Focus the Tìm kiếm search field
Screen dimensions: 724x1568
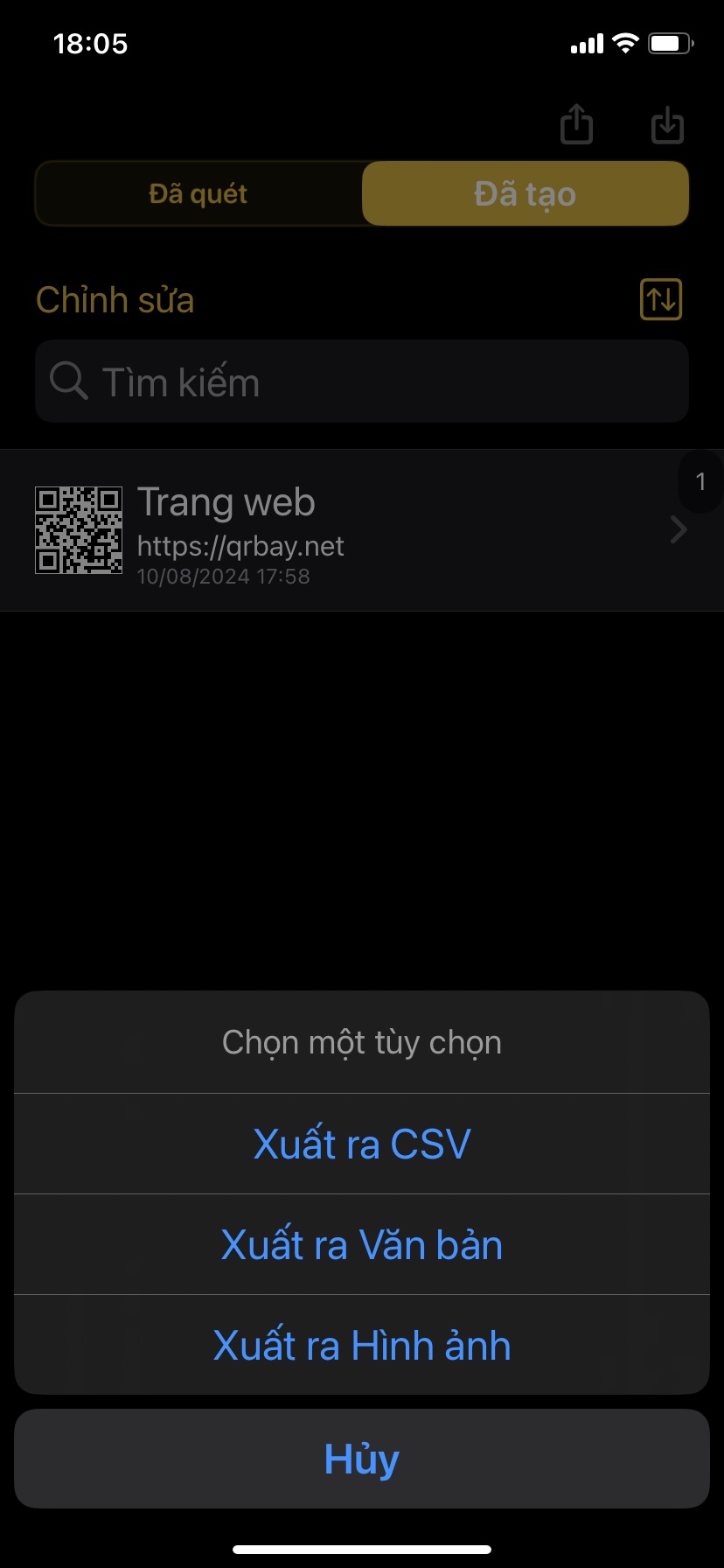[x=362, y=381]
